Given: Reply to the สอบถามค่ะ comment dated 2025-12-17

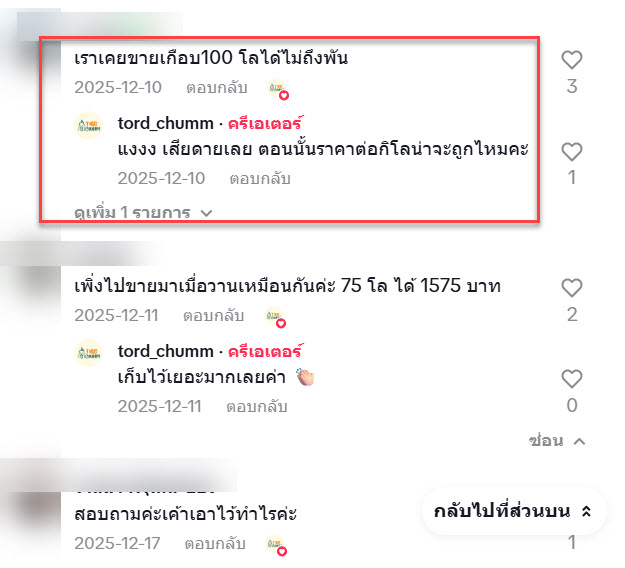Looking at the screenshot, I should [215, 544].
